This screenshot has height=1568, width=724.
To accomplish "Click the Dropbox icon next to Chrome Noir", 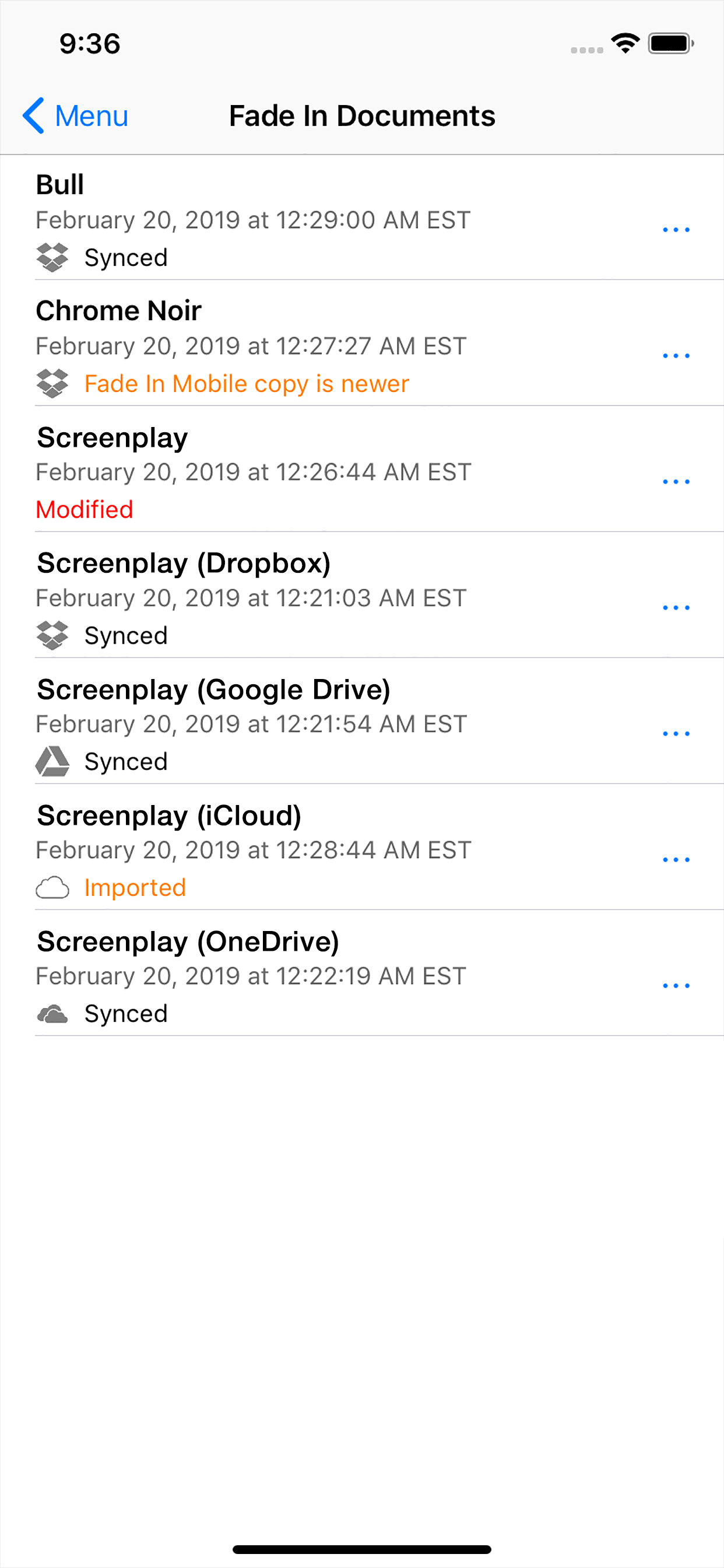I will tap(54, 383).
